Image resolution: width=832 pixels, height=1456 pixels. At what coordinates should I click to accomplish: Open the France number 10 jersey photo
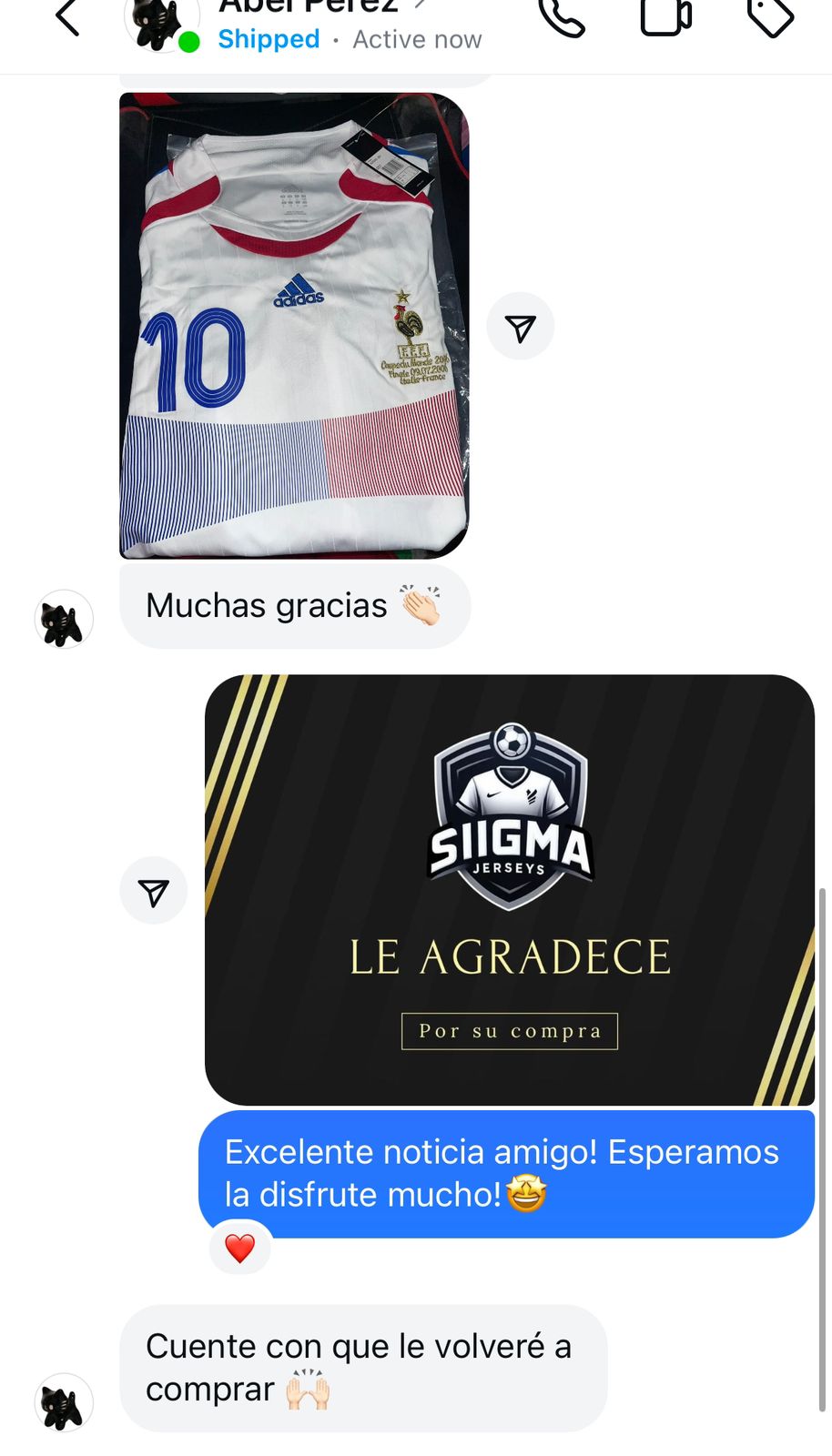coord(294,325)
